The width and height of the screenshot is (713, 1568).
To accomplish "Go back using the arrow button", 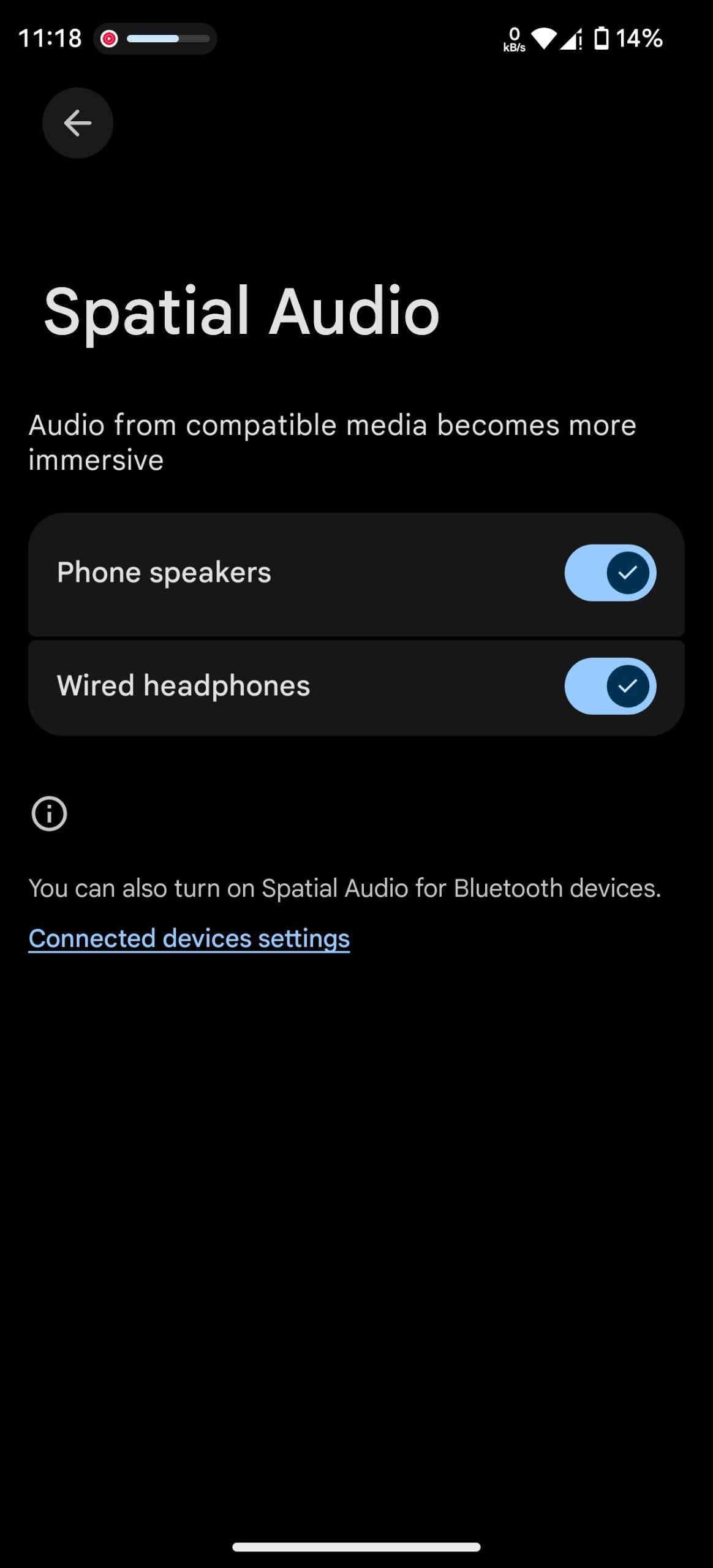I will click(78, 123).
